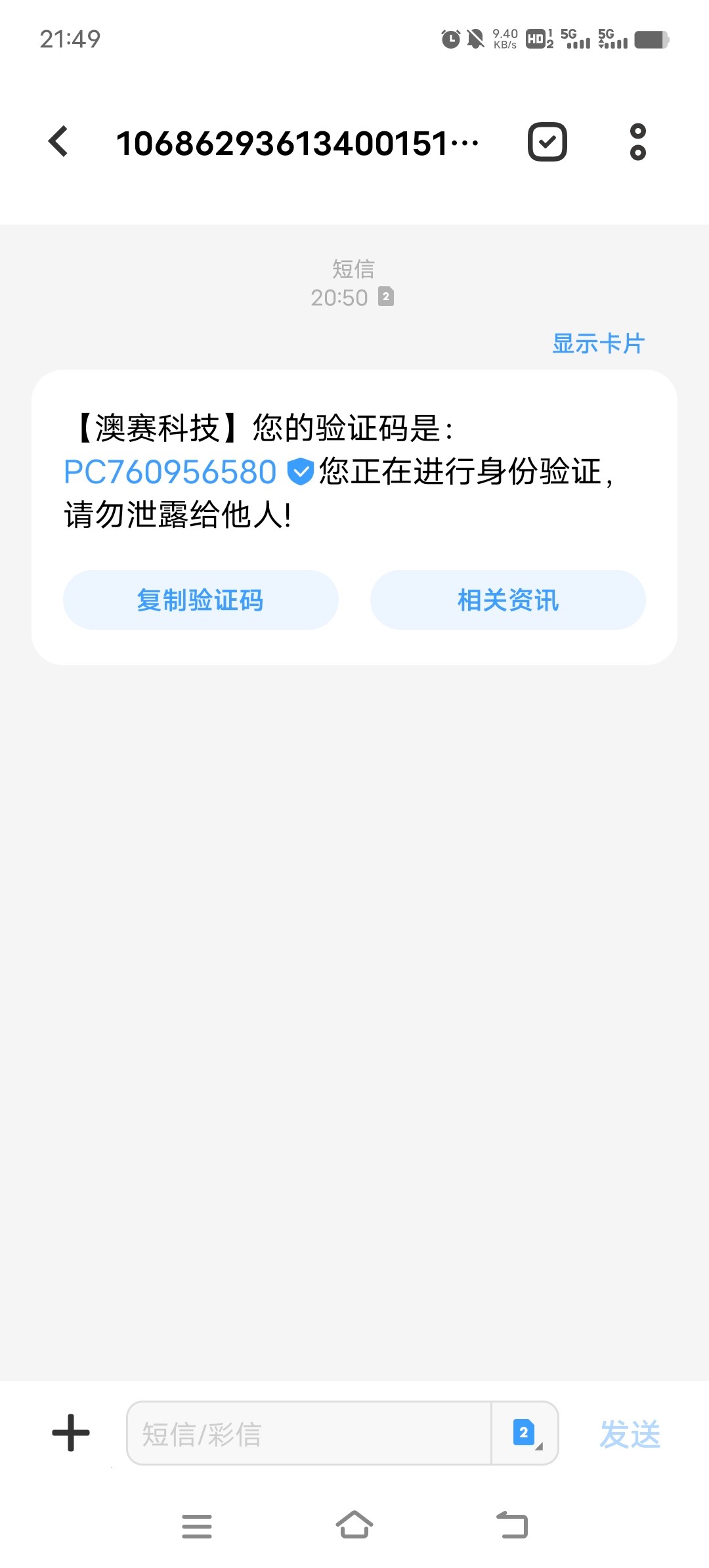This screenshot has width=709, height=1568.
Task: Open the three-dot overflow menu
Action: coord(637,142)
